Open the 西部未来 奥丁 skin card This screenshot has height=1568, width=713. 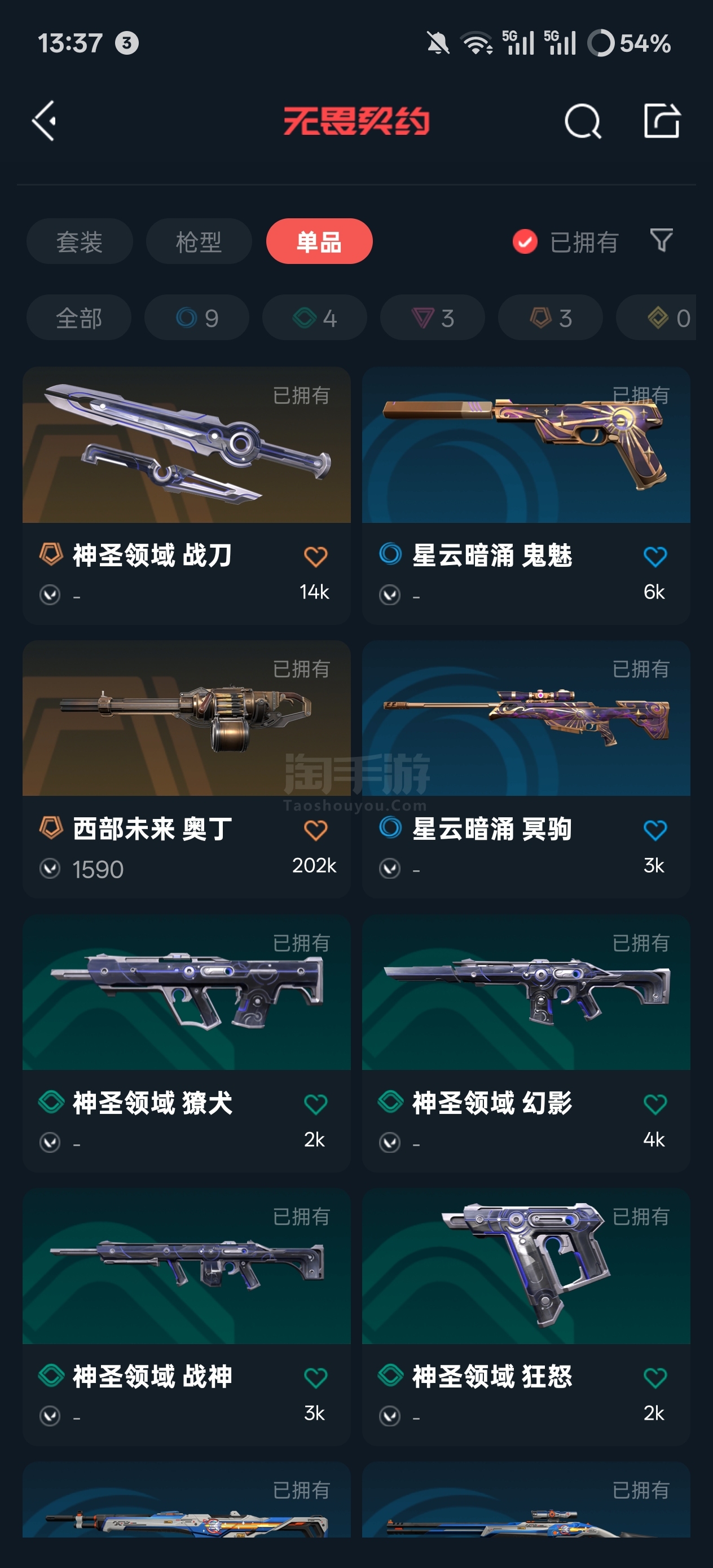click(186, 769)
